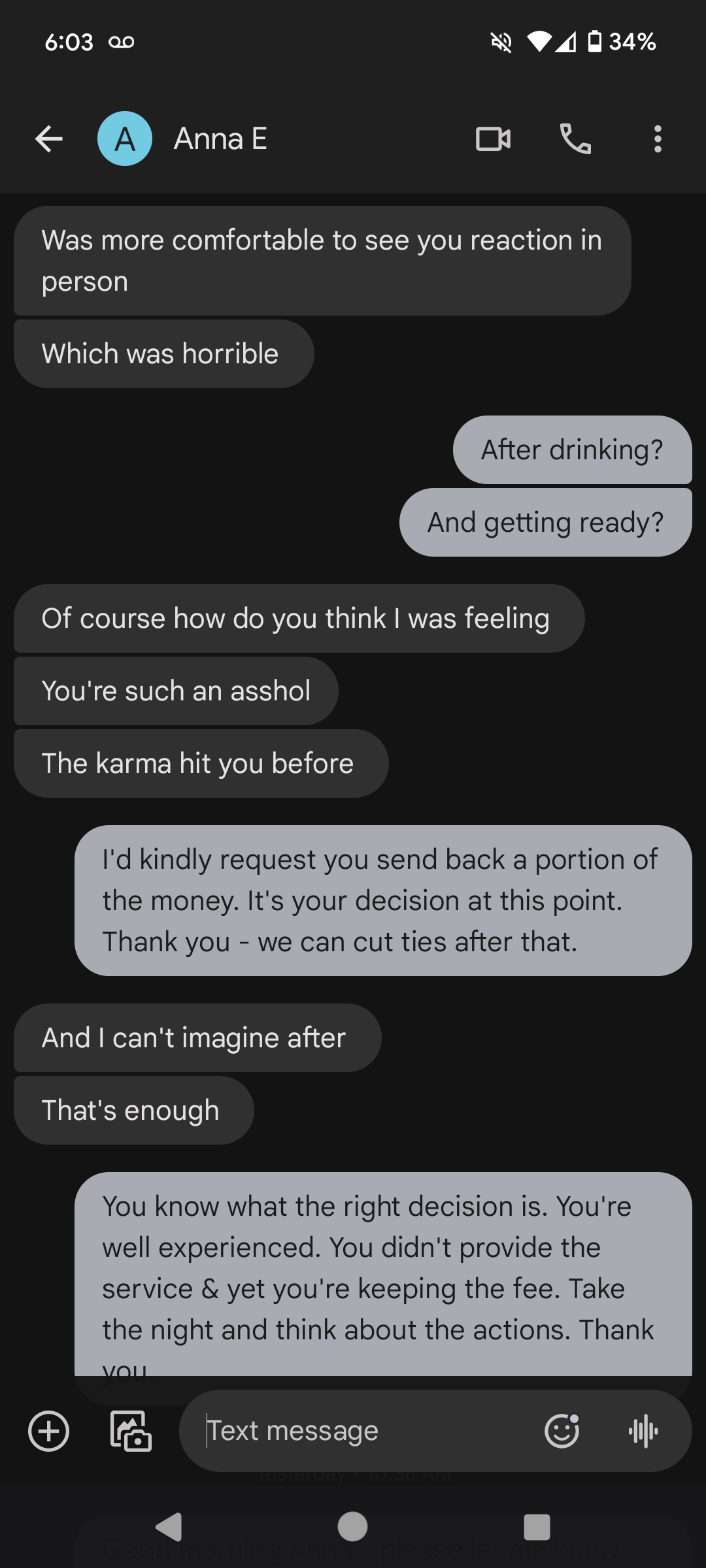This screenshot has height=1568, width=706.
Task: Open the gallery and camera picker
Action: coord(131,1431)
